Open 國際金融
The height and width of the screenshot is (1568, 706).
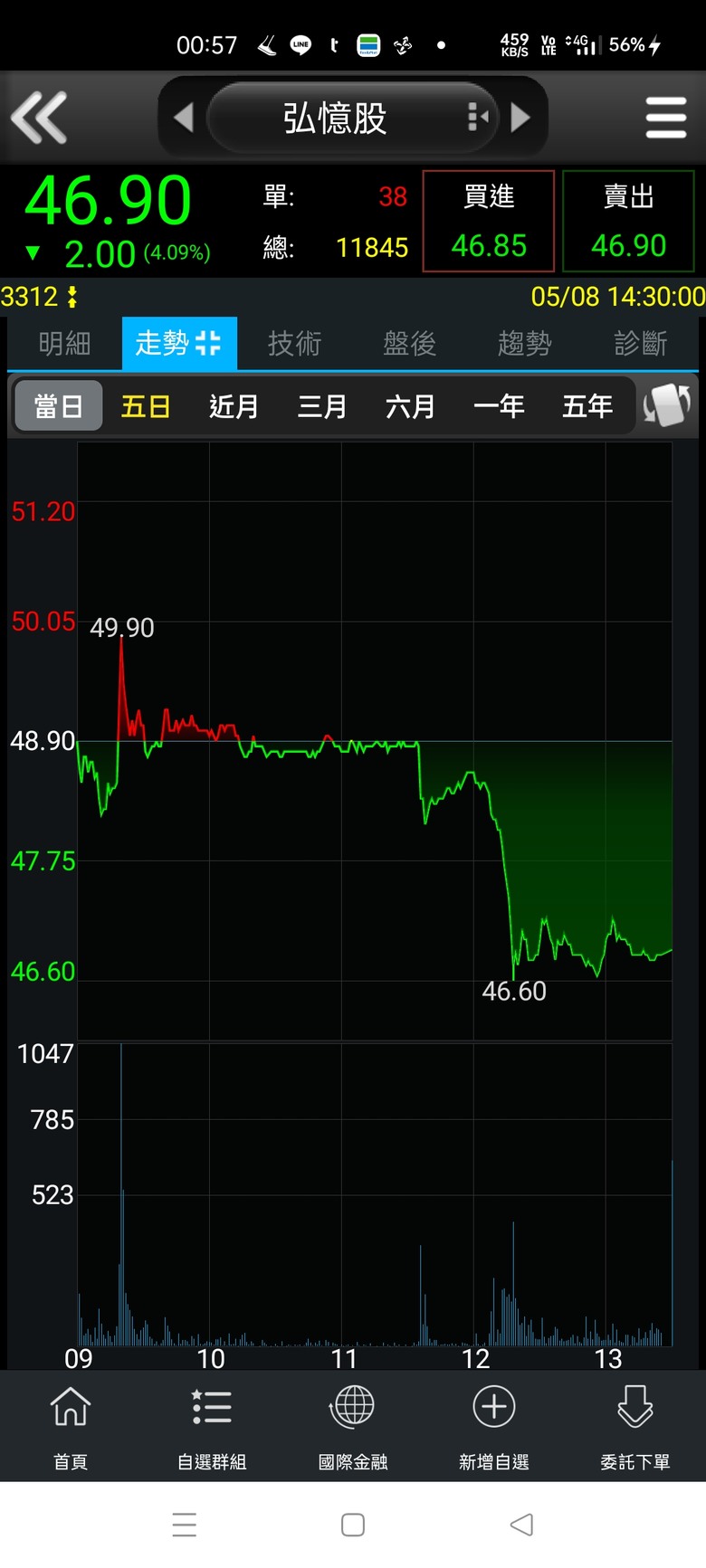(353, 1427)
